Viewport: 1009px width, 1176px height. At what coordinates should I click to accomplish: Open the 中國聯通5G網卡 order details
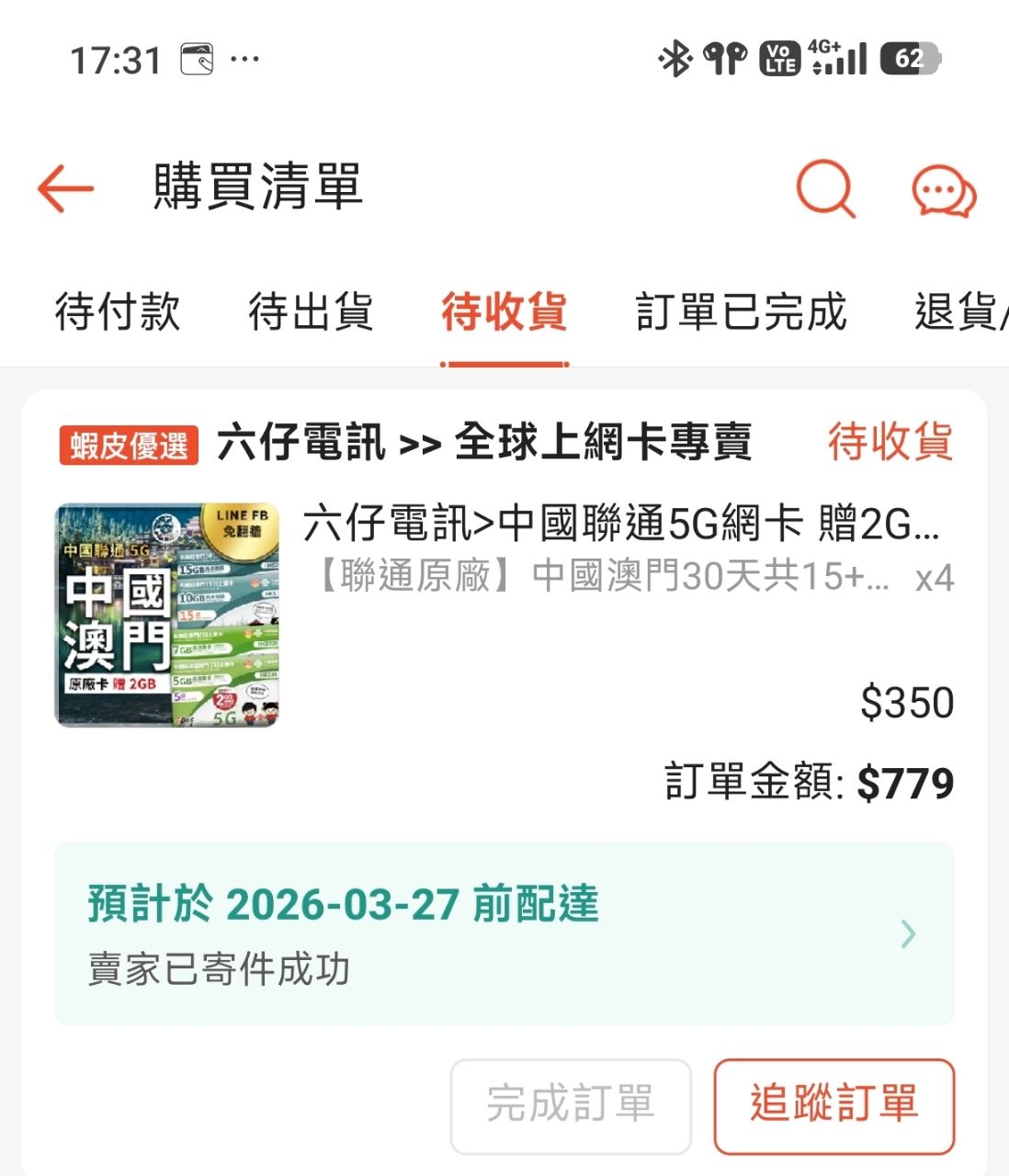pos(620,525)
